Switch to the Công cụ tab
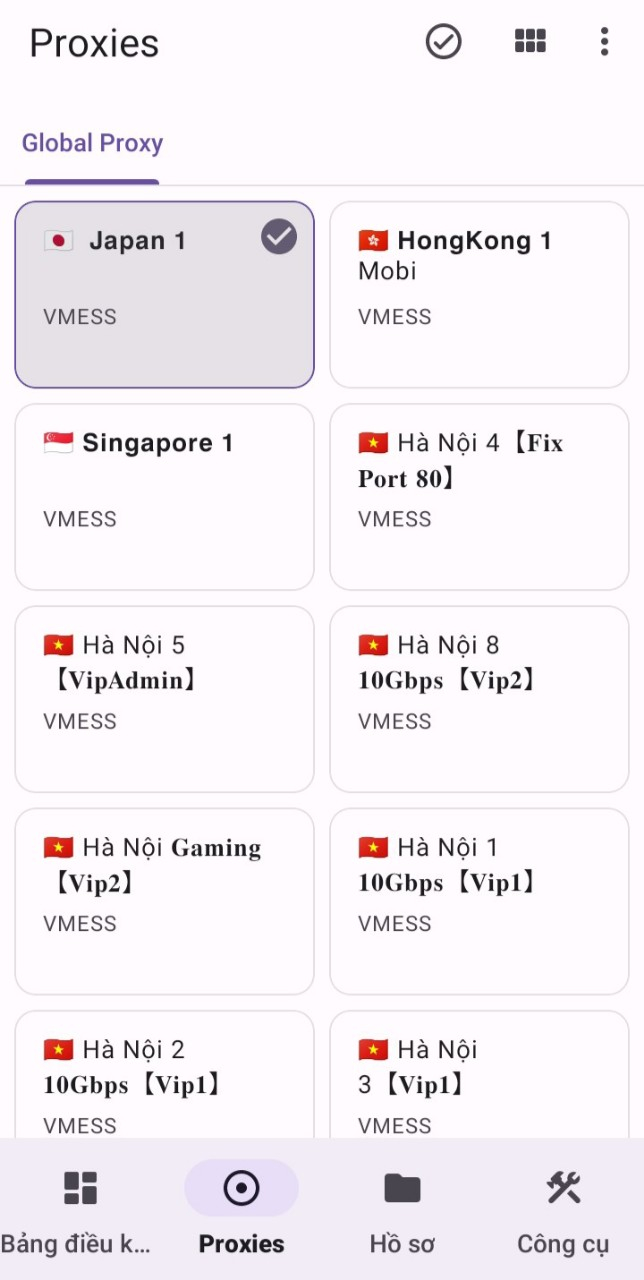 563,1210
